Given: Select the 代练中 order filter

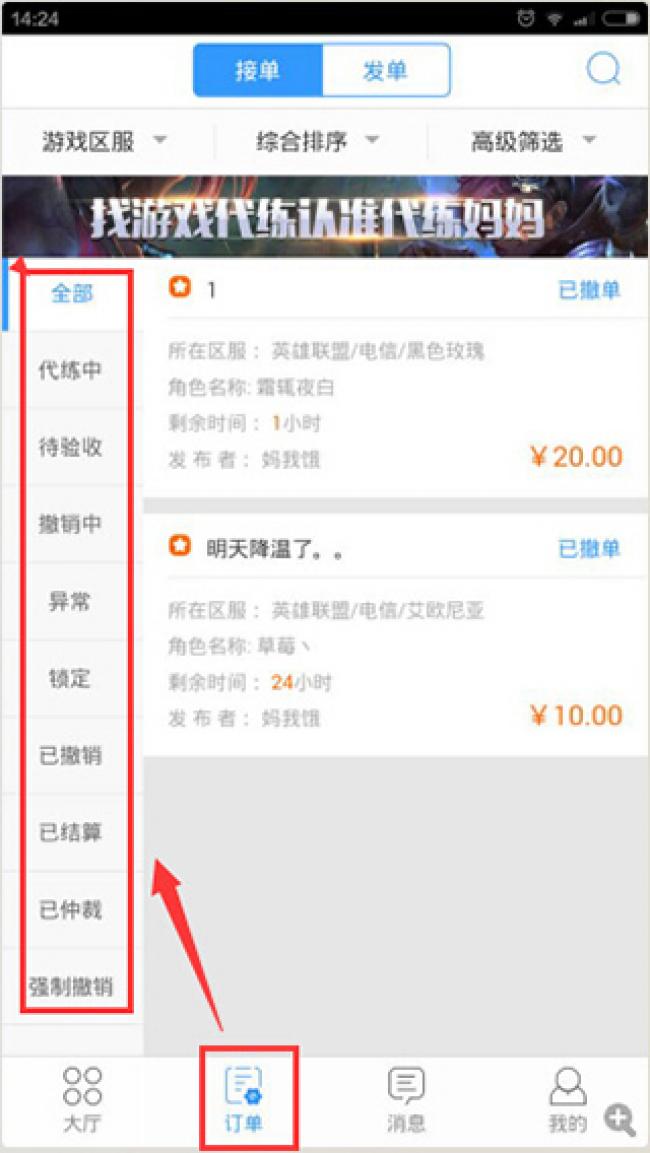Looking at the screenshot, I should tap(72, 371).
